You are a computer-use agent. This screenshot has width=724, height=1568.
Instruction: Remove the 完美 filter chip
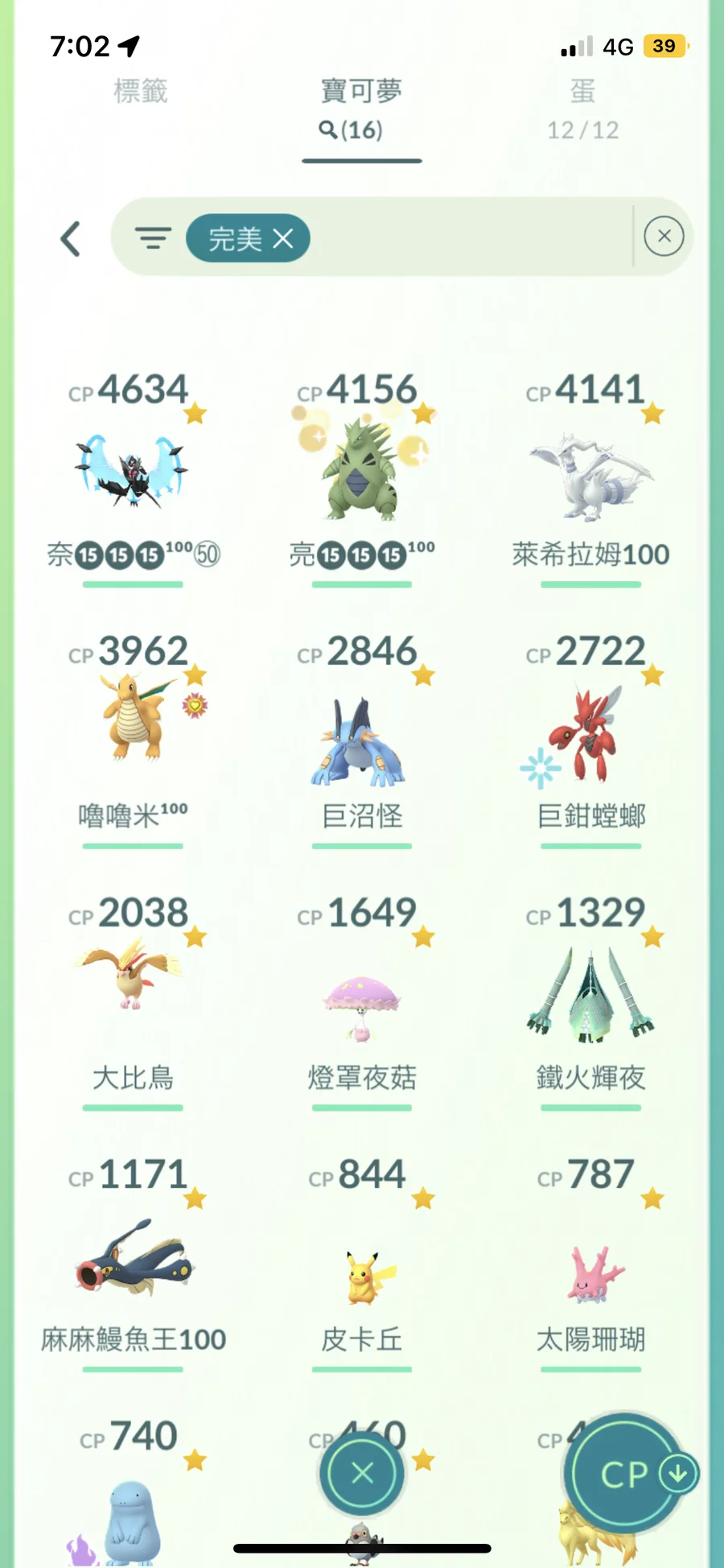pos(282,238)
